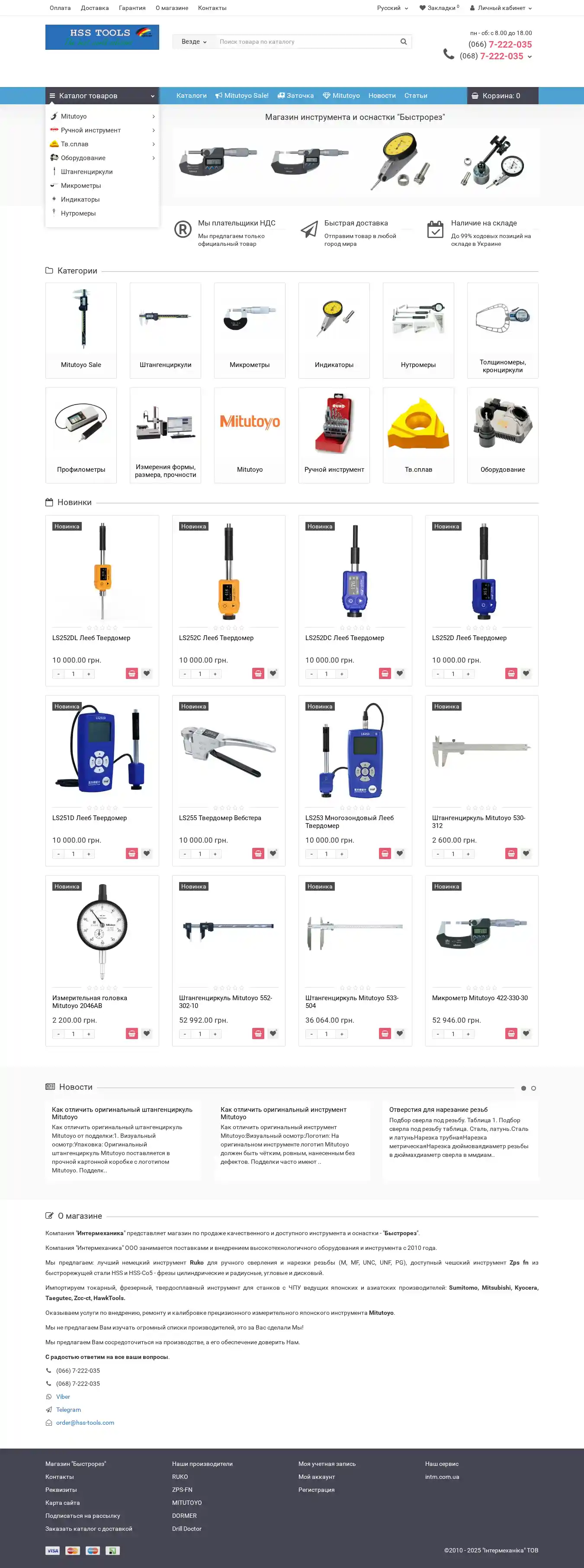Open the Telegram contact link
Image resolution: width=584 pixels, height=1568 pixels.
(x=68, y=1410)
